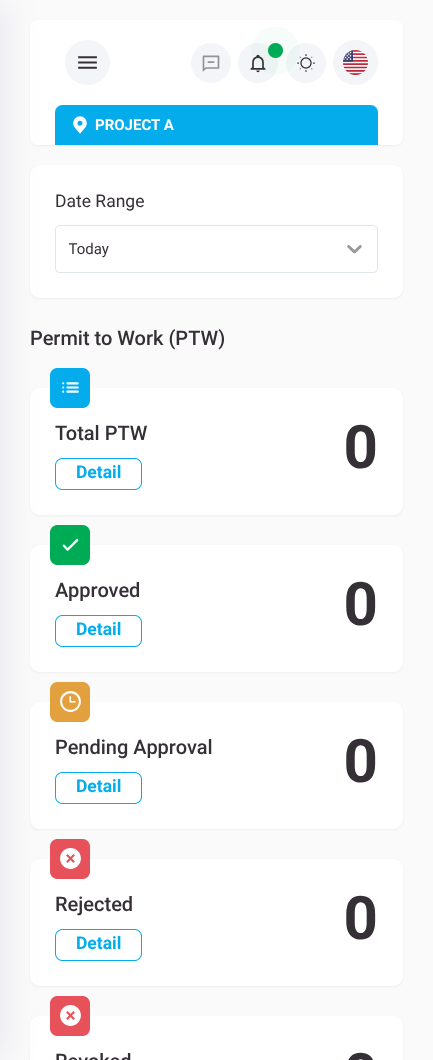Open the notifications bell
The width and height of the screenshot is (433, 1060).
tap(258, 63)
